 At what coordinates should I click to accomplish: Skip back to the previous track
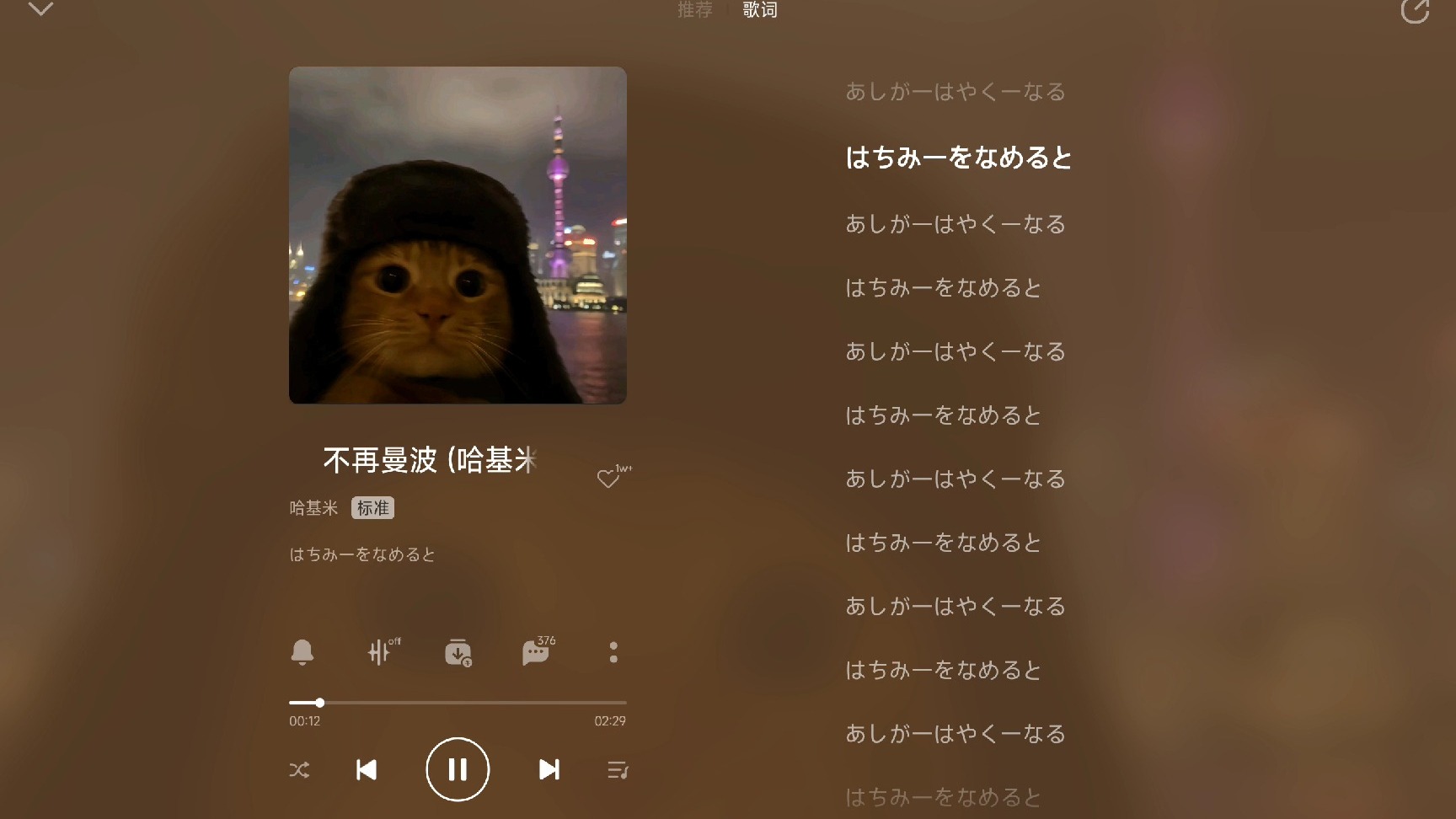367,770
